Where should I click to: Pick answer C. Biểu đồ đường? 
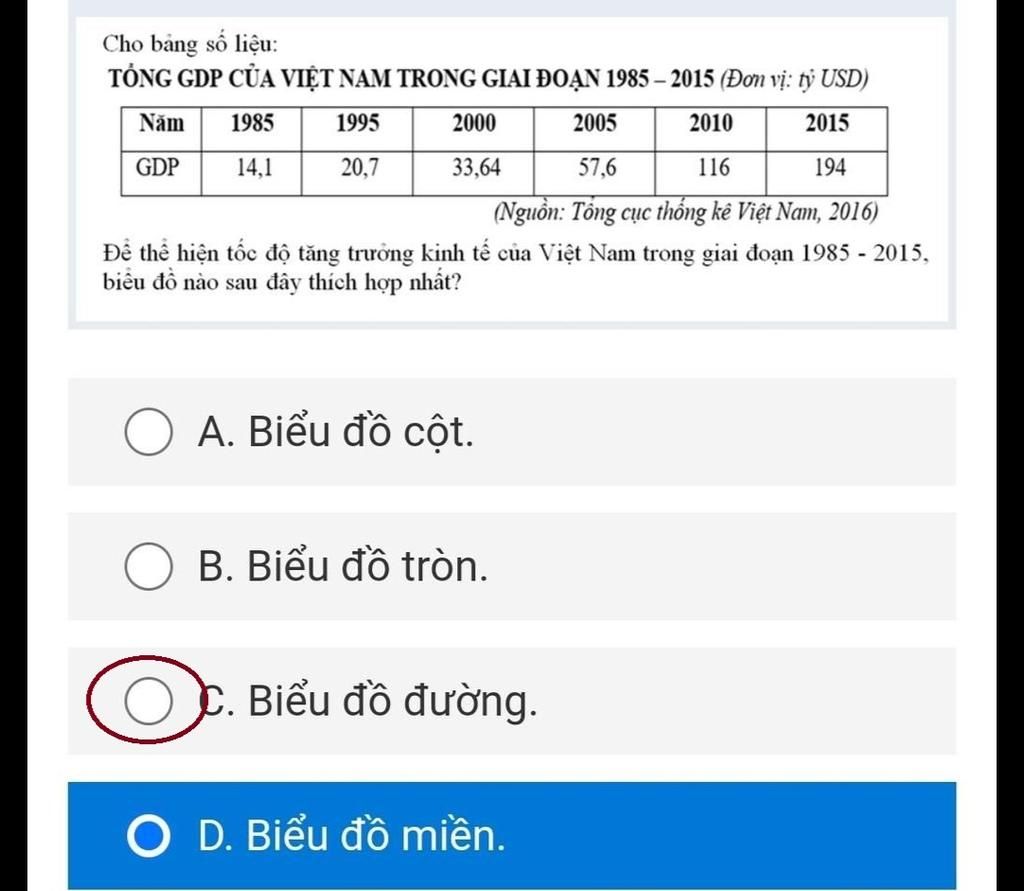point(148,701)
